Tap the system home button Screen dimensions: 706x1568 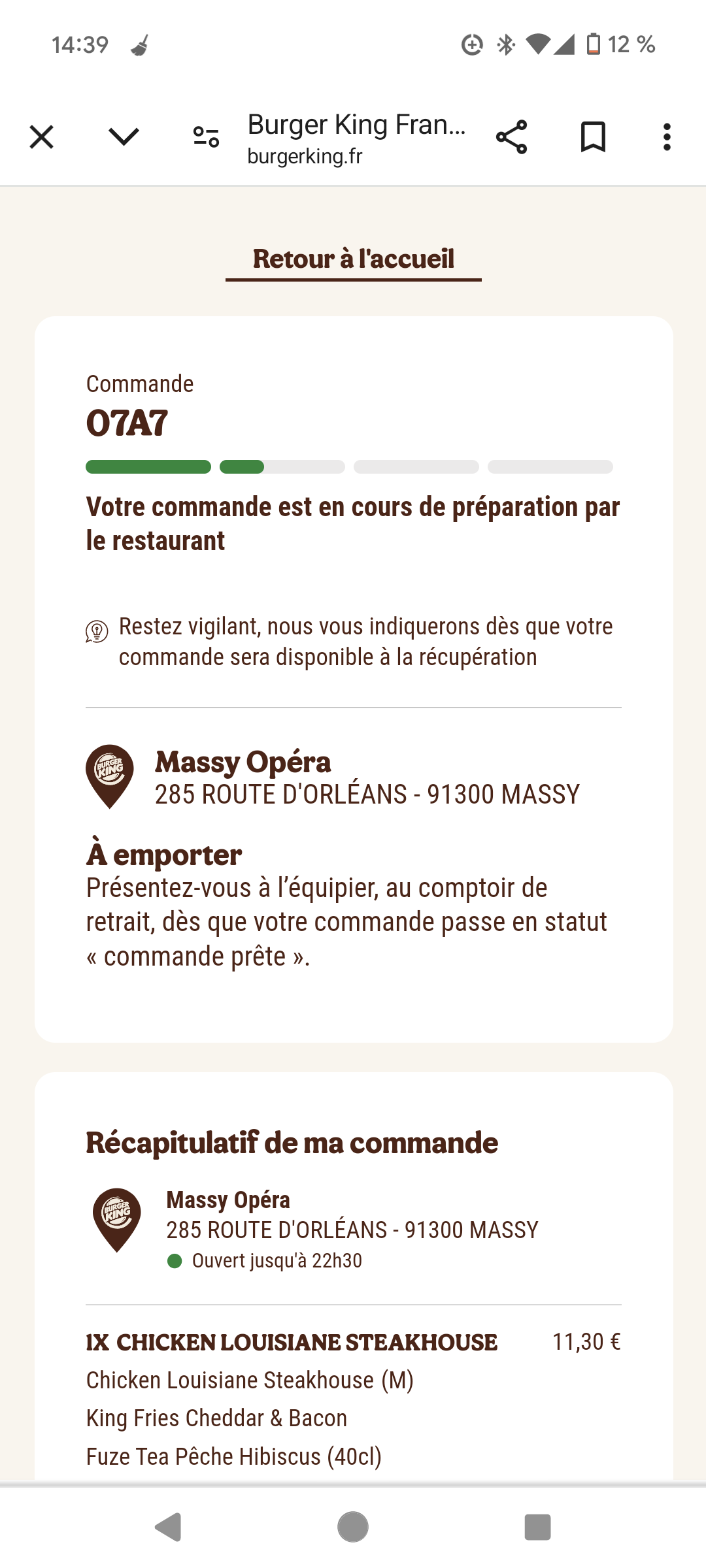353,1527
